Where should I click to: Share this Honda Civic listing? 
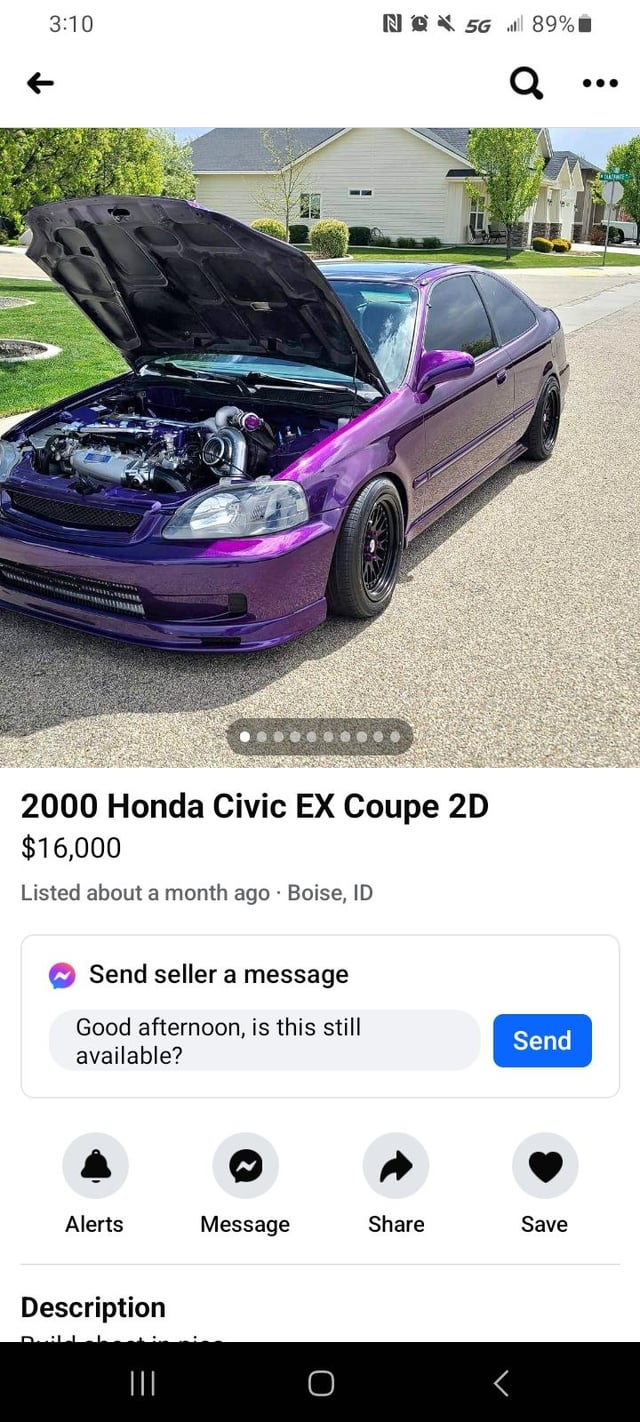tap(396, 1165)
